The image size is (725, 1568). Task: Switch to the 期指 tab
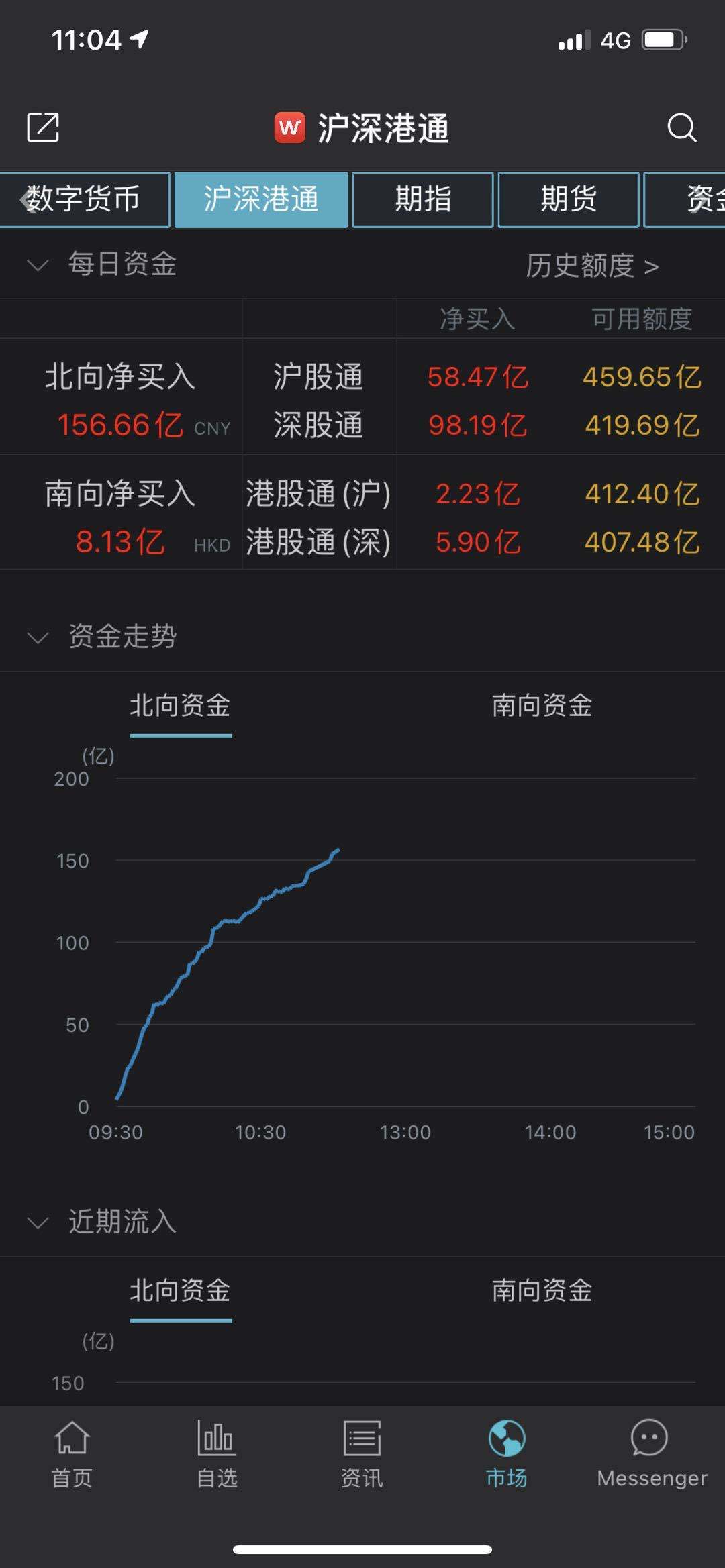point(422,199)
